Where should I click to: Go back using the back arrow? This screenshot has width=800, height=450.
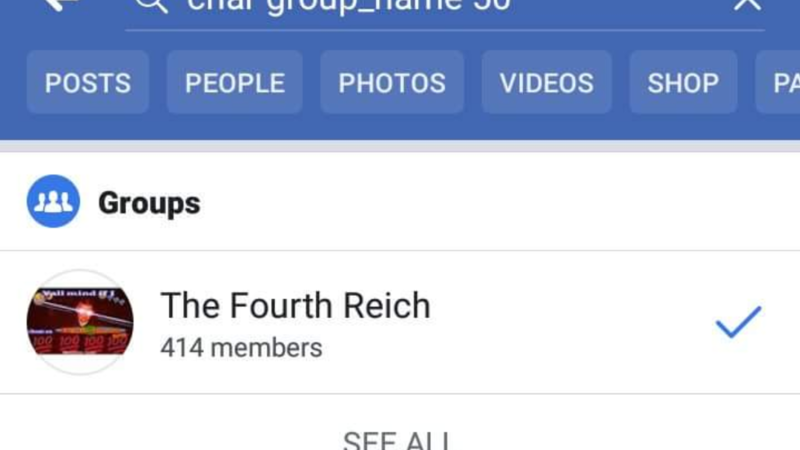click(62, 5)
